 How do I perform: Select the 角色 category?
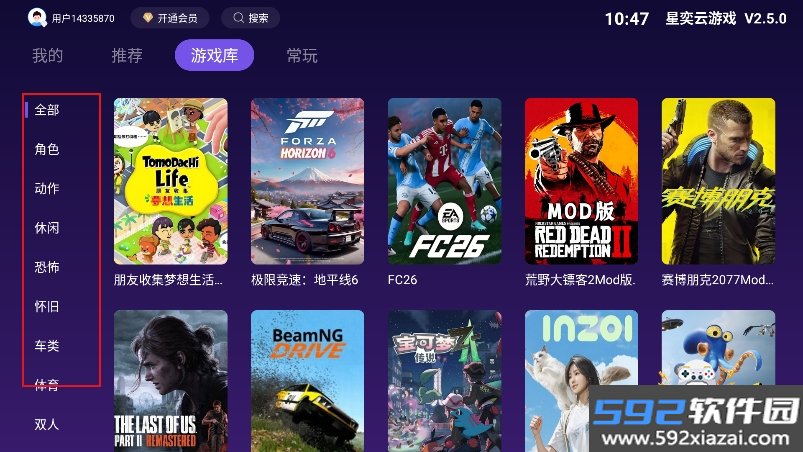[x=47, y=149]
